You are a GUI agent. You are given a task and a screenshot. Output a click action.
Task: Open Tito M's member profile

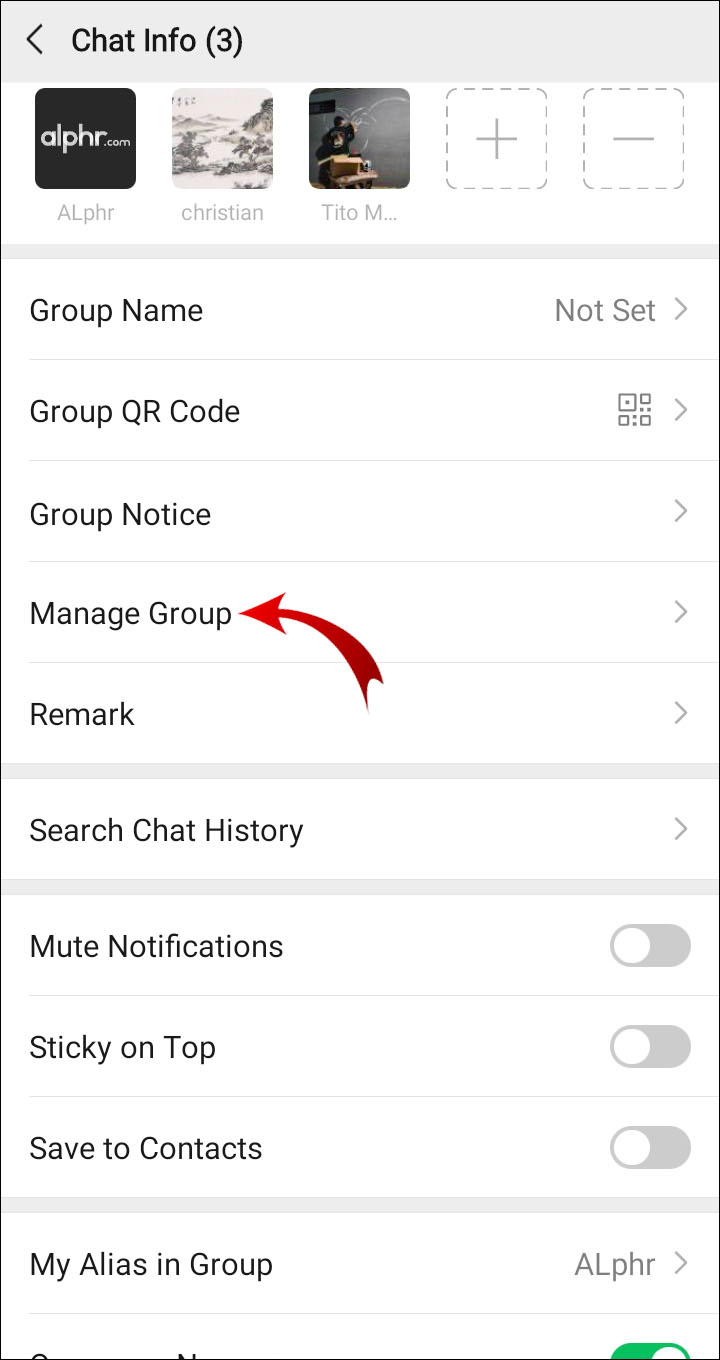[x=359, y=139]
